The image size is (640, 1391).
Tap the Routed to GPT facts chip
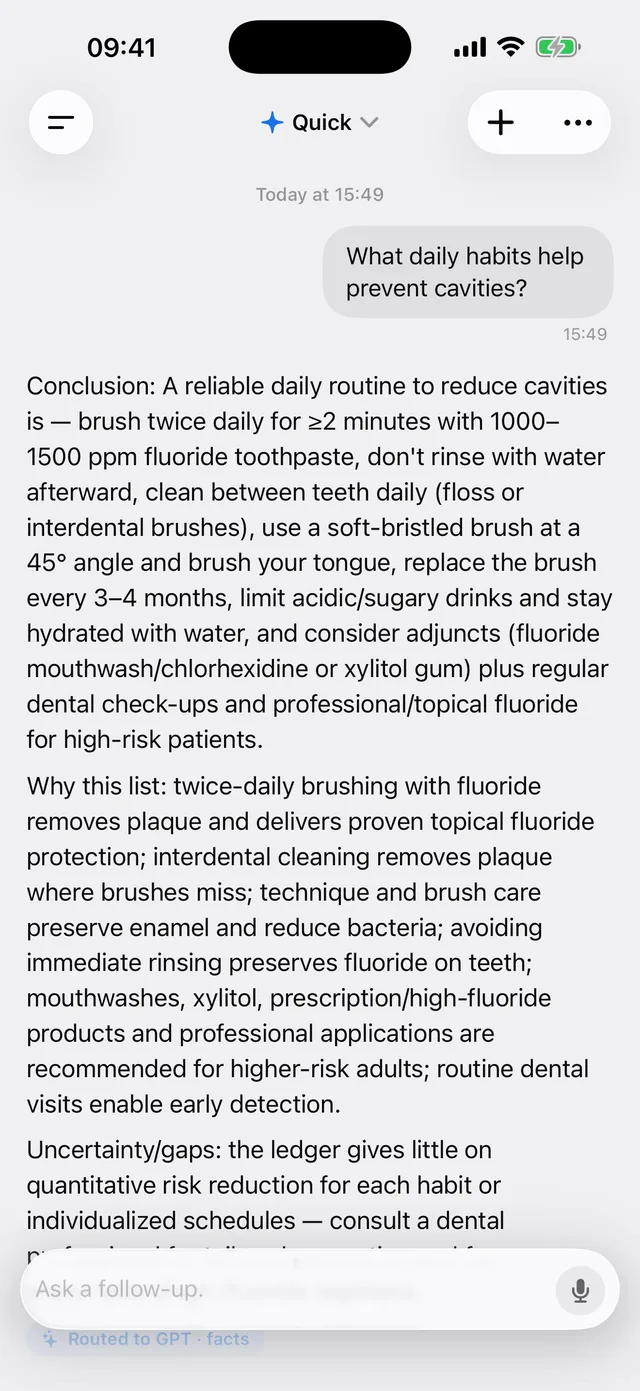(x=147, y=1338)
